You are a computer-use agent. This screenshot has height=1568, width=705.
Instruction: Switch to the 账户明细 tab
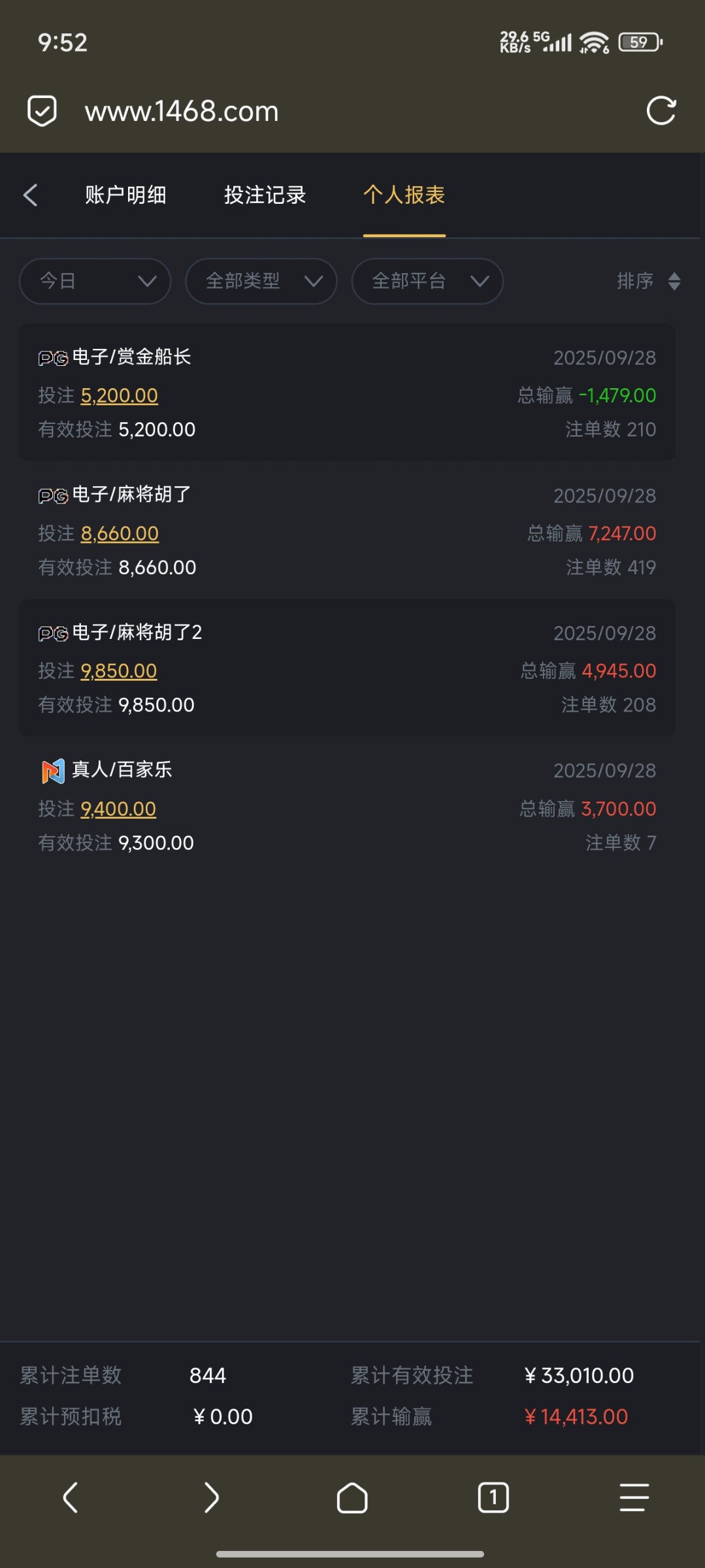[125, 195]
